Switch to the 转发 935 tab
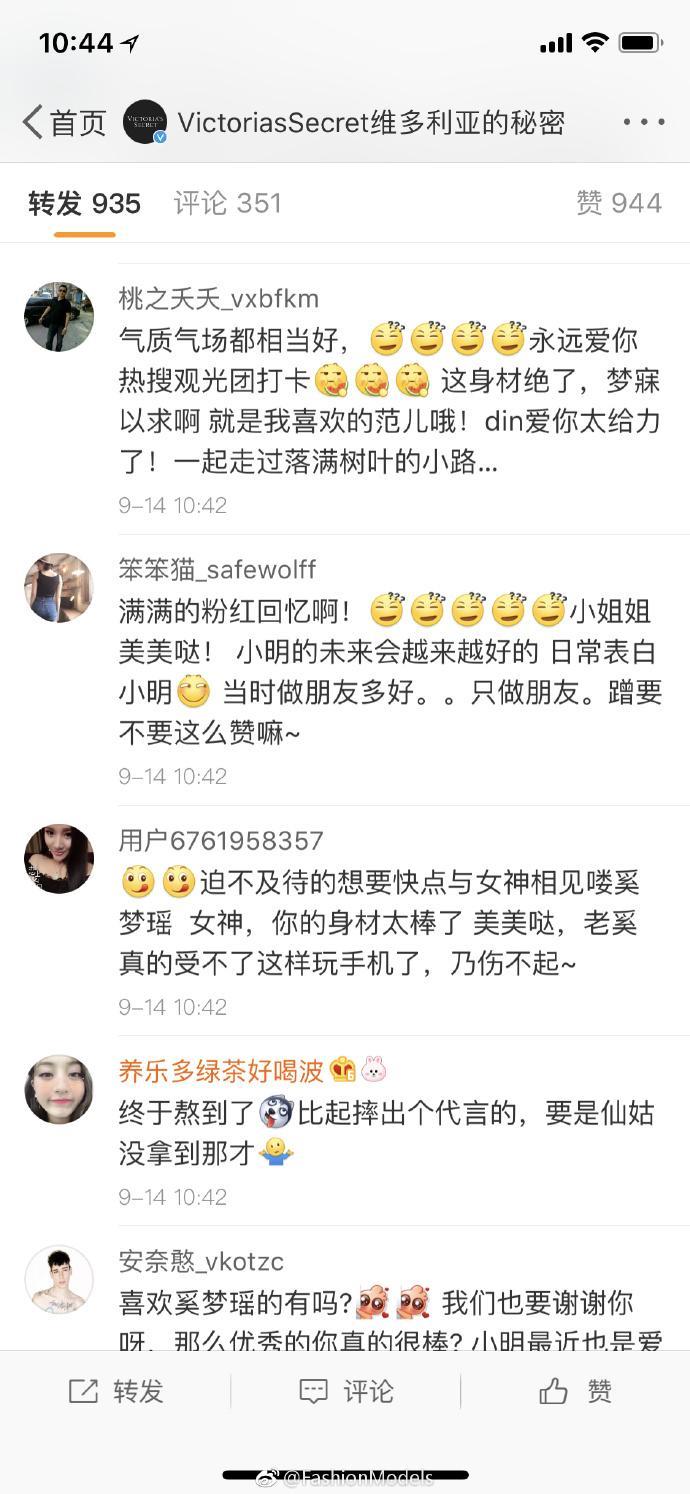This screenshot has height=1494, width=690. [84, 204]
